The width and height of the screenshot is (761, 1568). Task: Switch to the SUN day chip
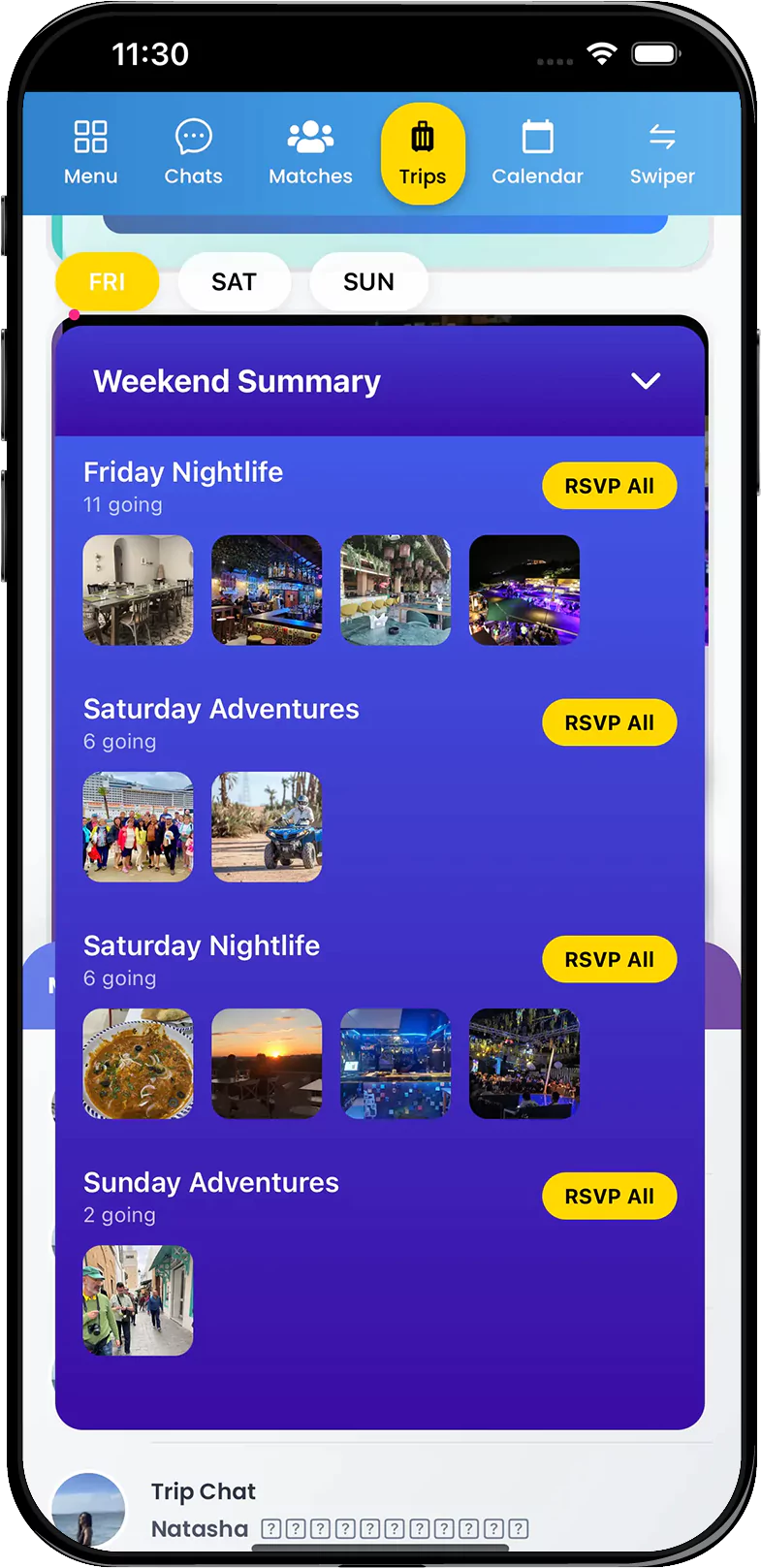pyautogui.click(x=368, y=282)
